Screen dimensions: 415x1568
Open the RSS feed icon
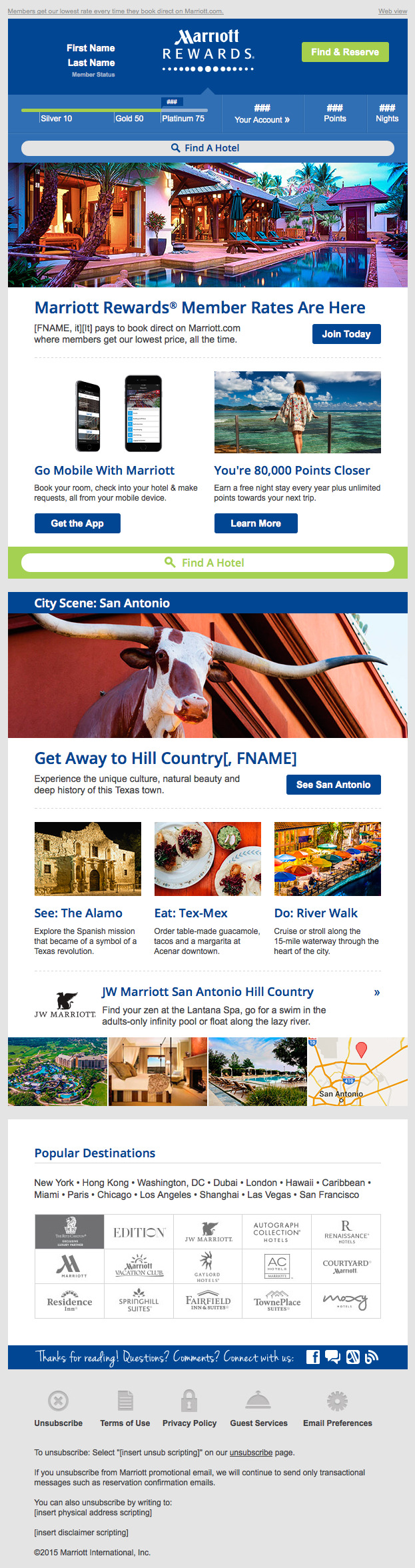tap(372, 1357)
